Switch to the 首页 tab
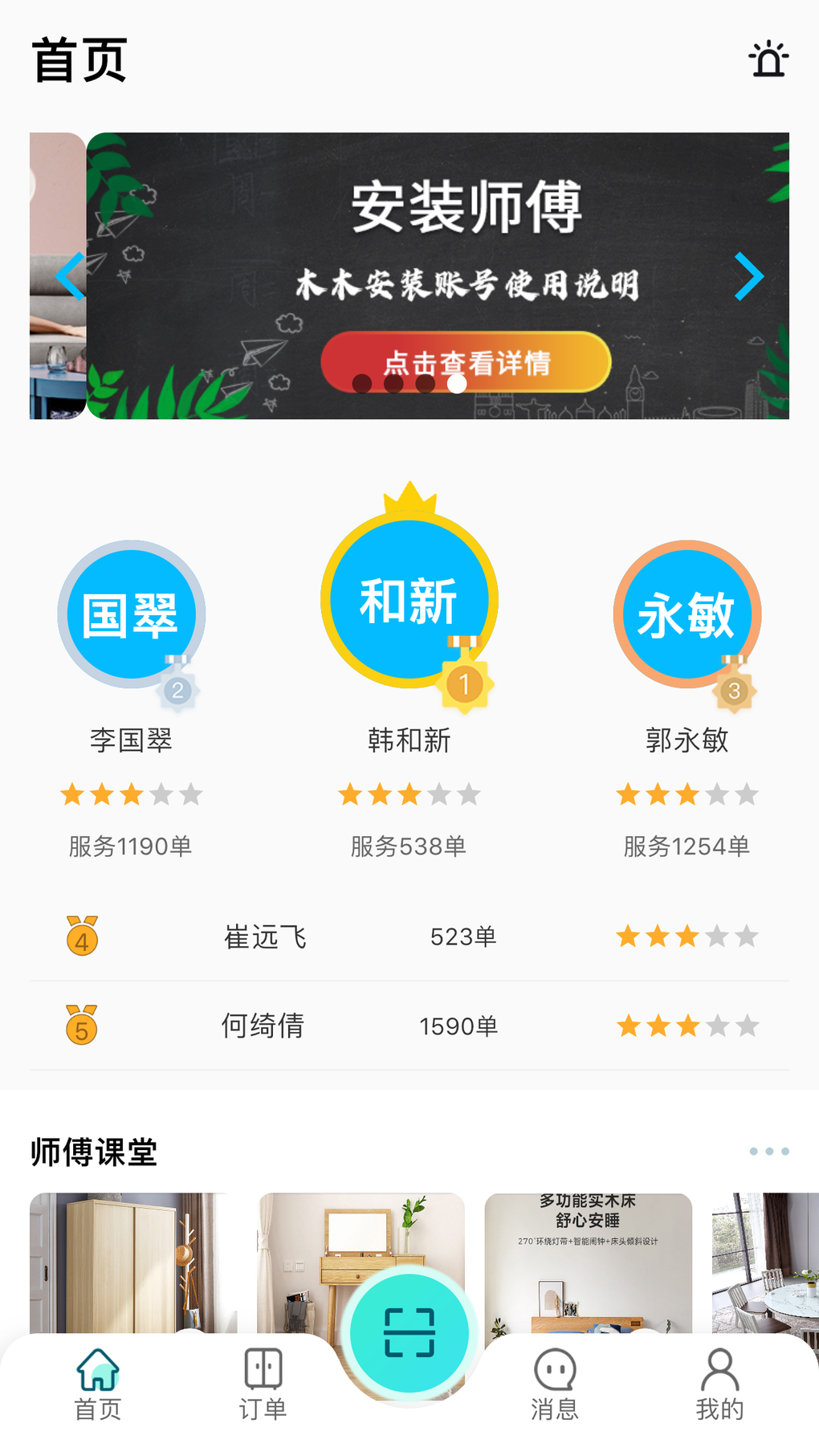The width and height of the screenshot is (819, 1456). (x=98, y=1385)
